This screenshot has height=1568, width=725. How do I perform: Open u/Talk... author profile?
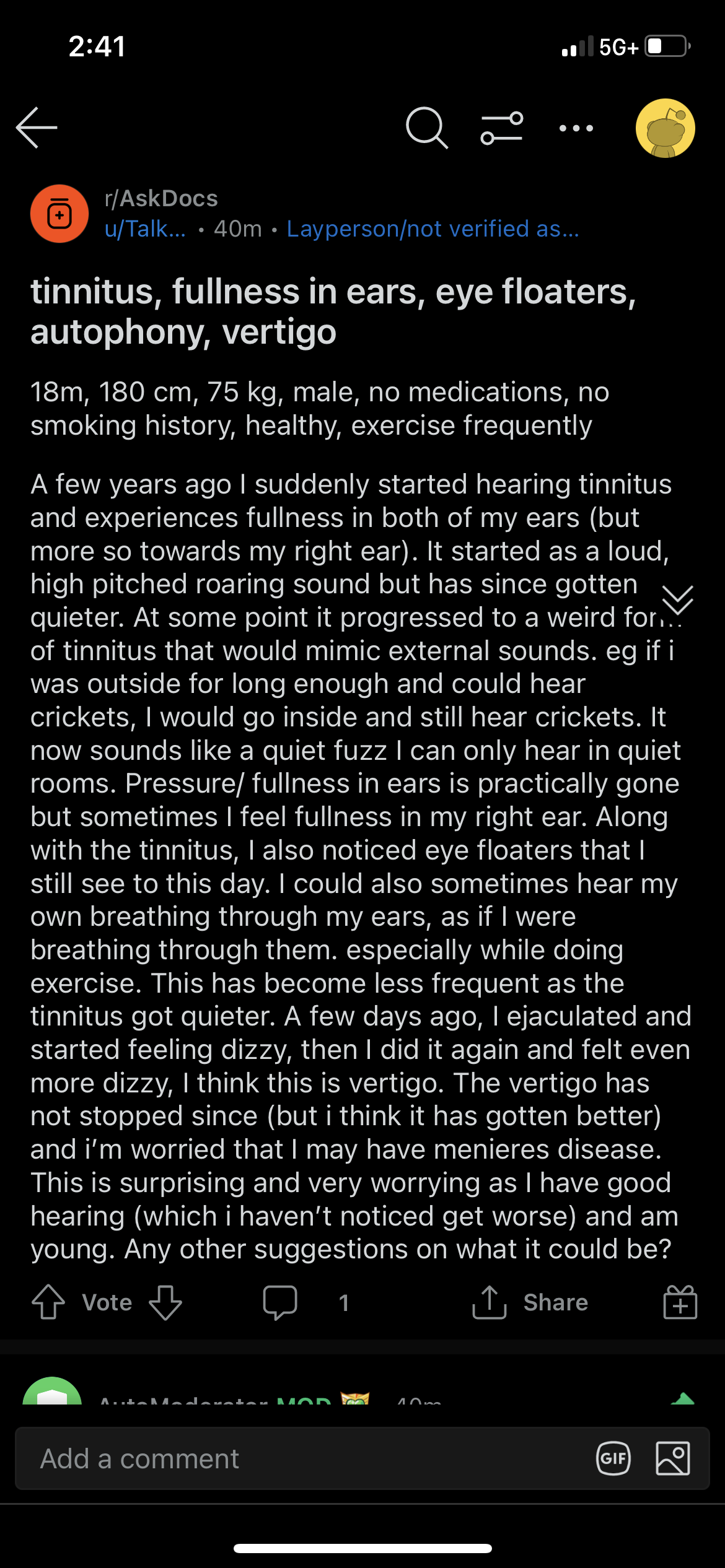point(145,229)
